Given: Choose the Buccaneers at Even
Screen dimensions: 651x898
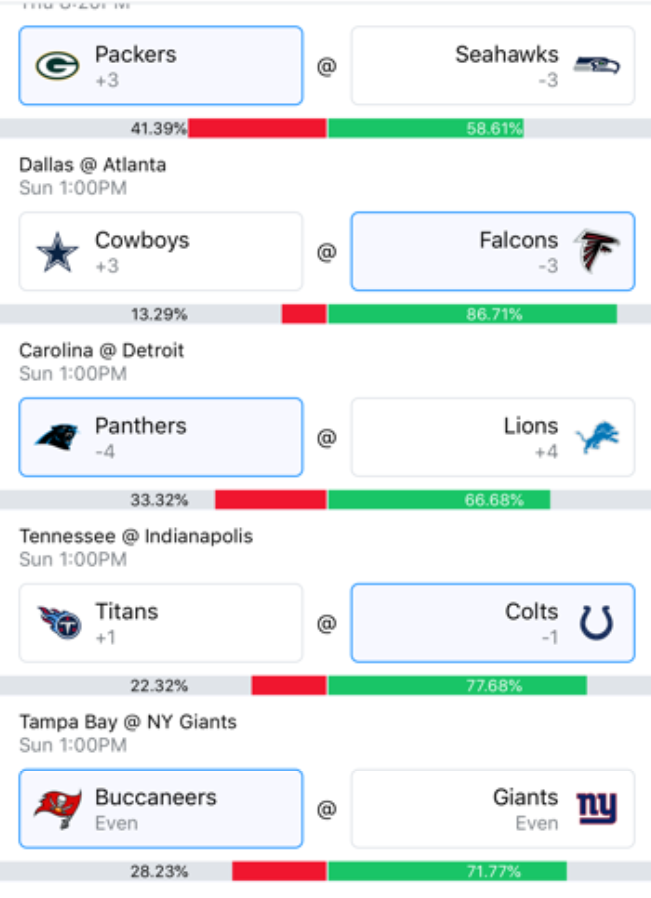Looking at the screenshot, I should coord(160,809).
